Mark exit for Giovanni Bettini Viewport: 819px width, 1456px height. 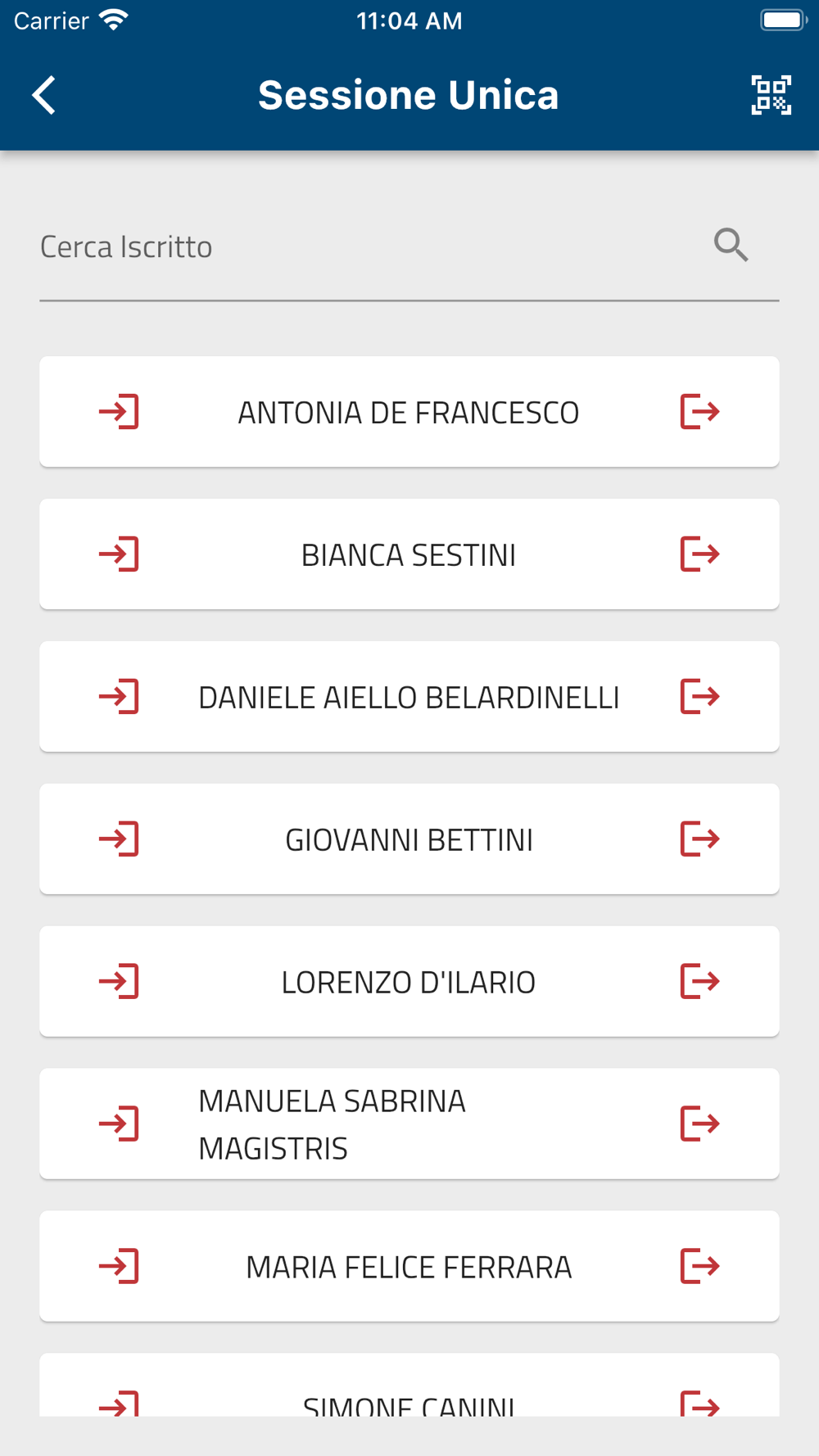click(700, 839)
